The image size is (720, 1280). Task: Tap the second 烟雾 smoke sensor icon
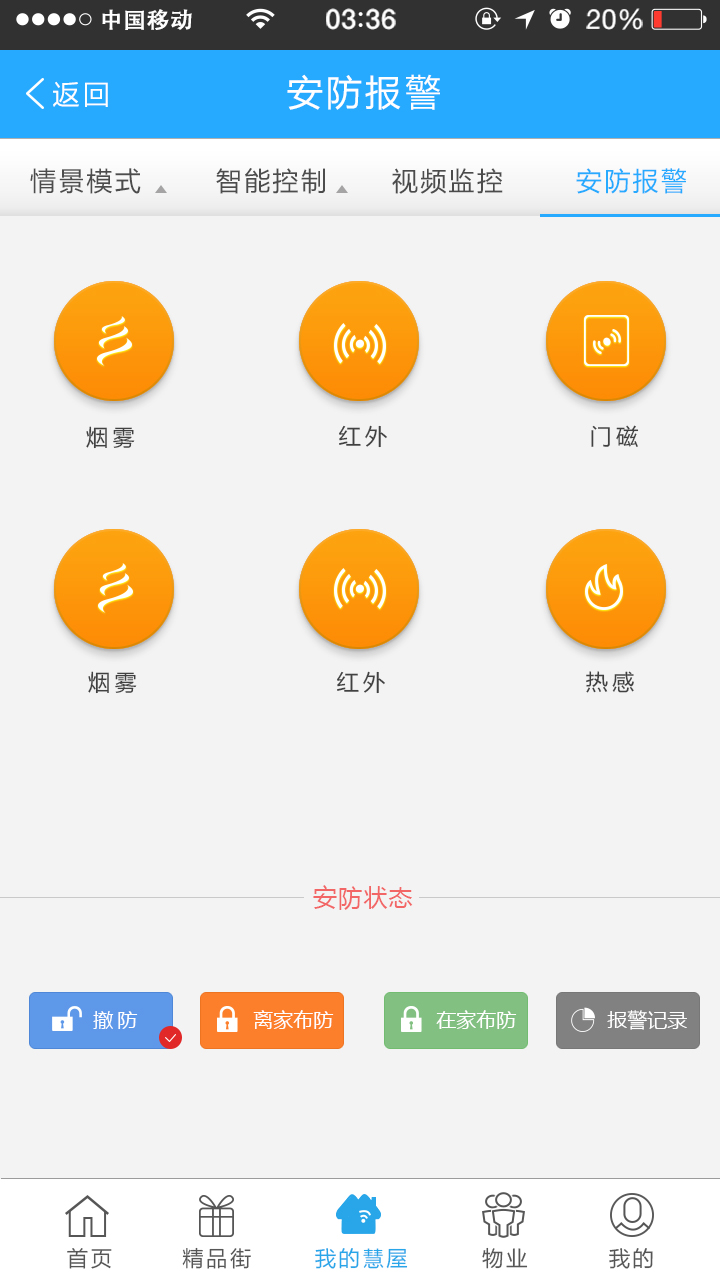tap(114, 589)
